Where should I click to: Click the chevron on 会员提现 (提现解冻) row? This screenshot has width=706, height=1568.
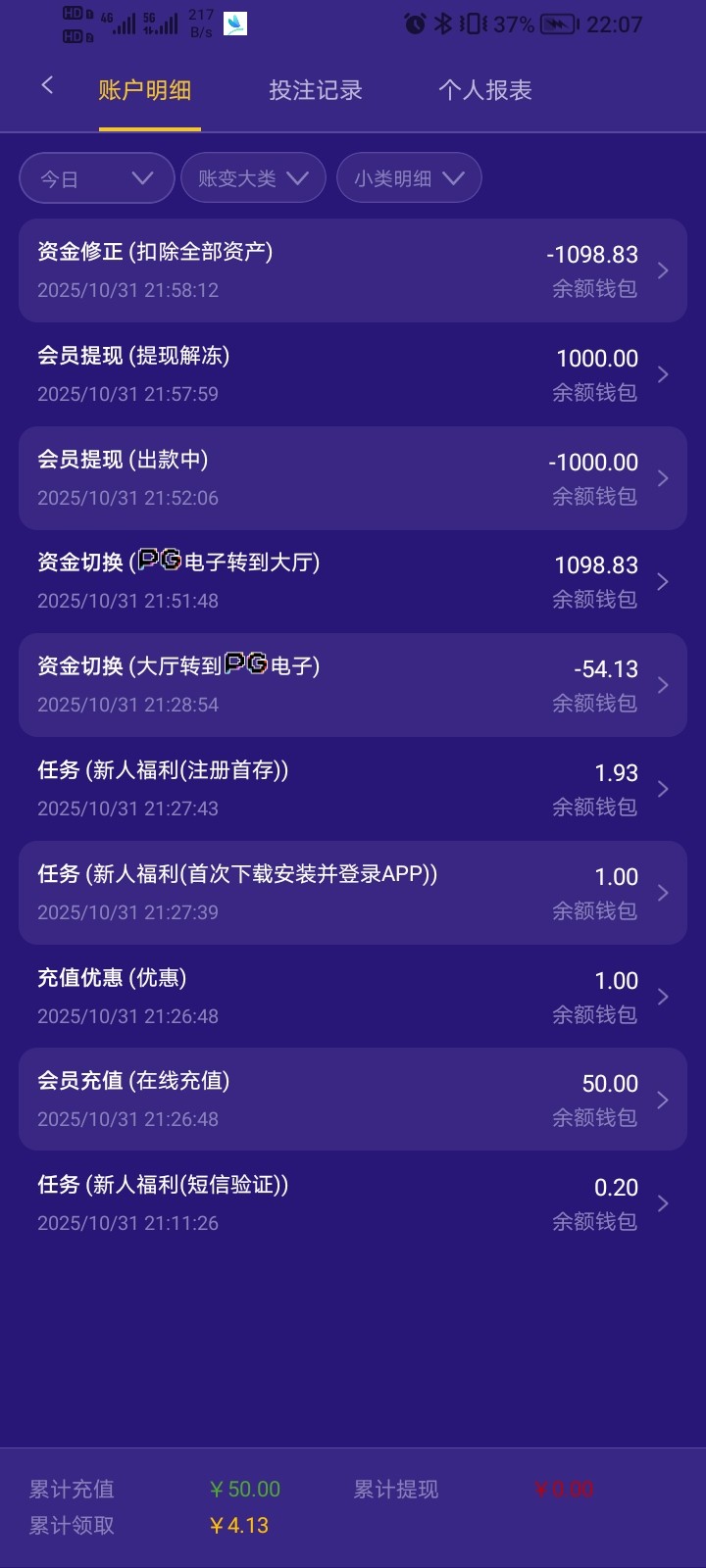coord(664,373)
